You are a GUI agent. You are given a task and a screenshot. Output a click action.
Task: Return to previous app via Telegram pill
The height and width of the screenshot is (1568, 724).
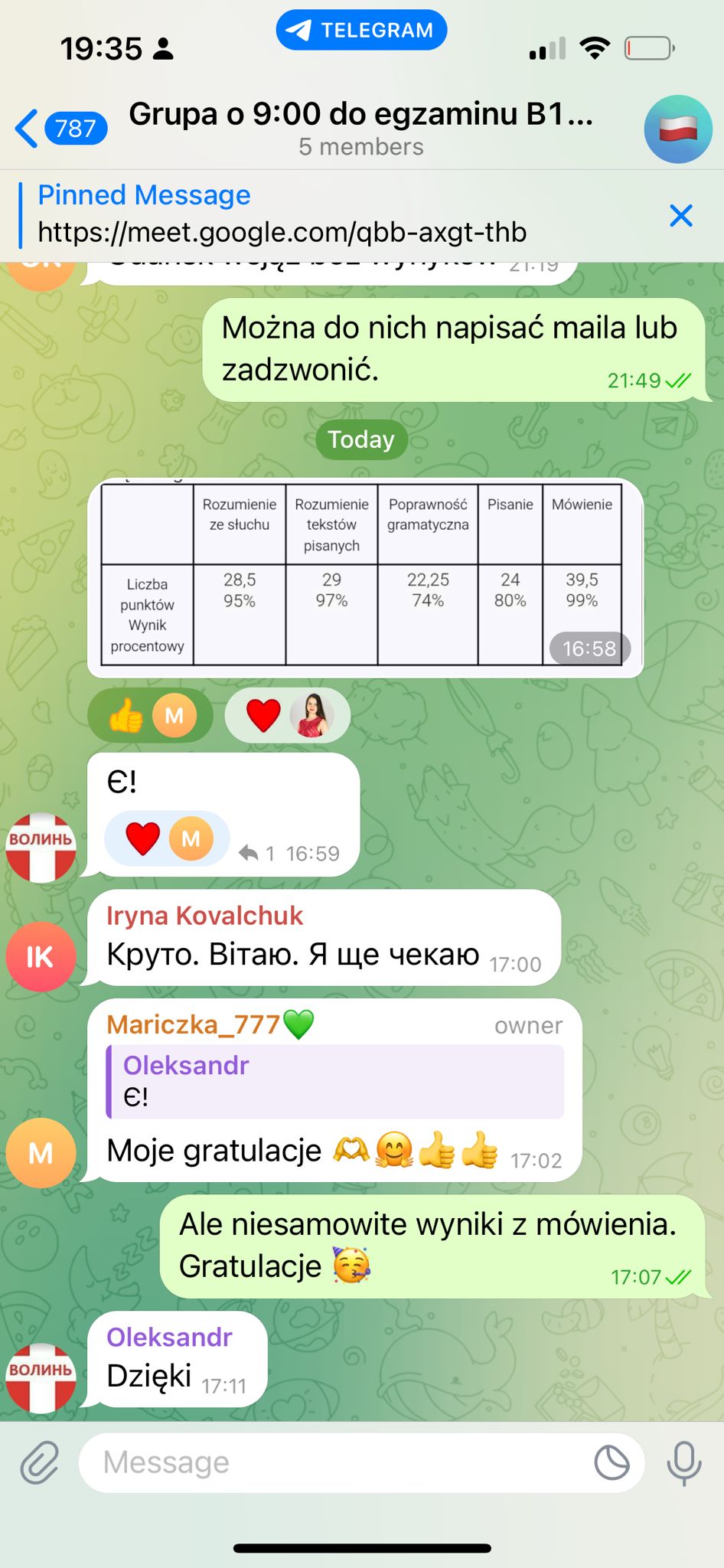pos(361,31)
